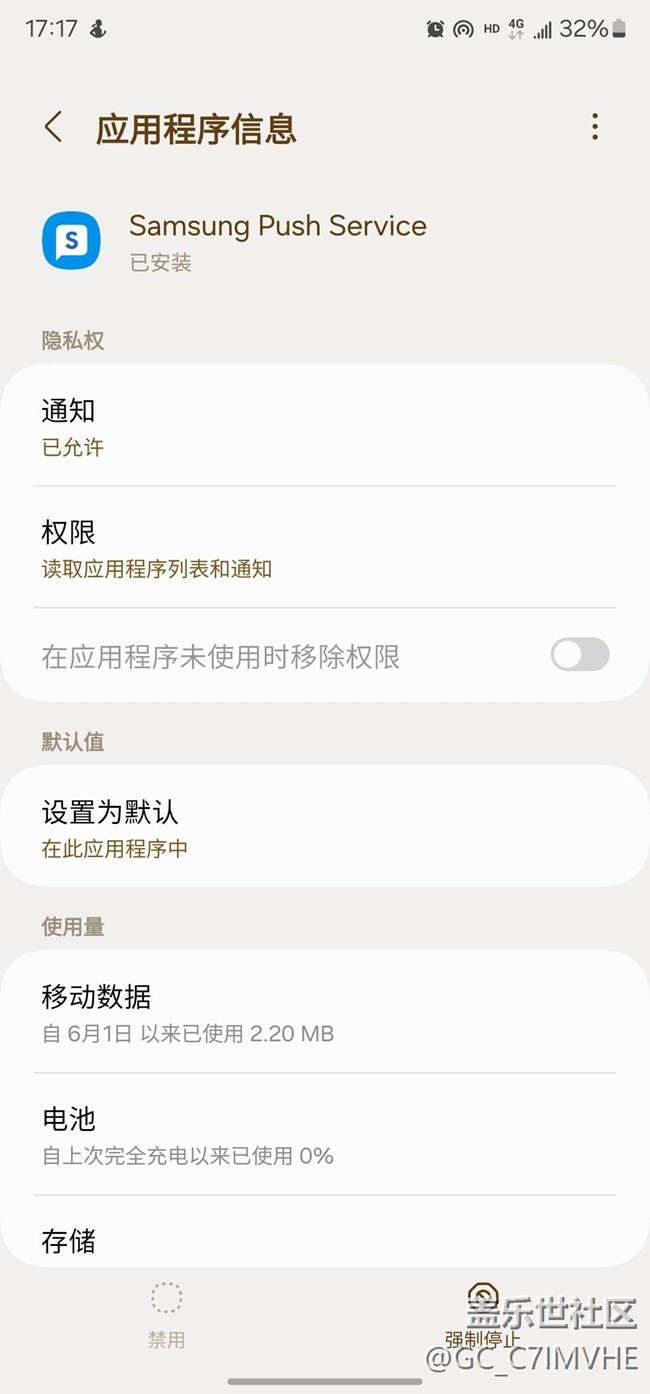Toggle 在应用程序未使用时移除权限 switch

point(579,655)
